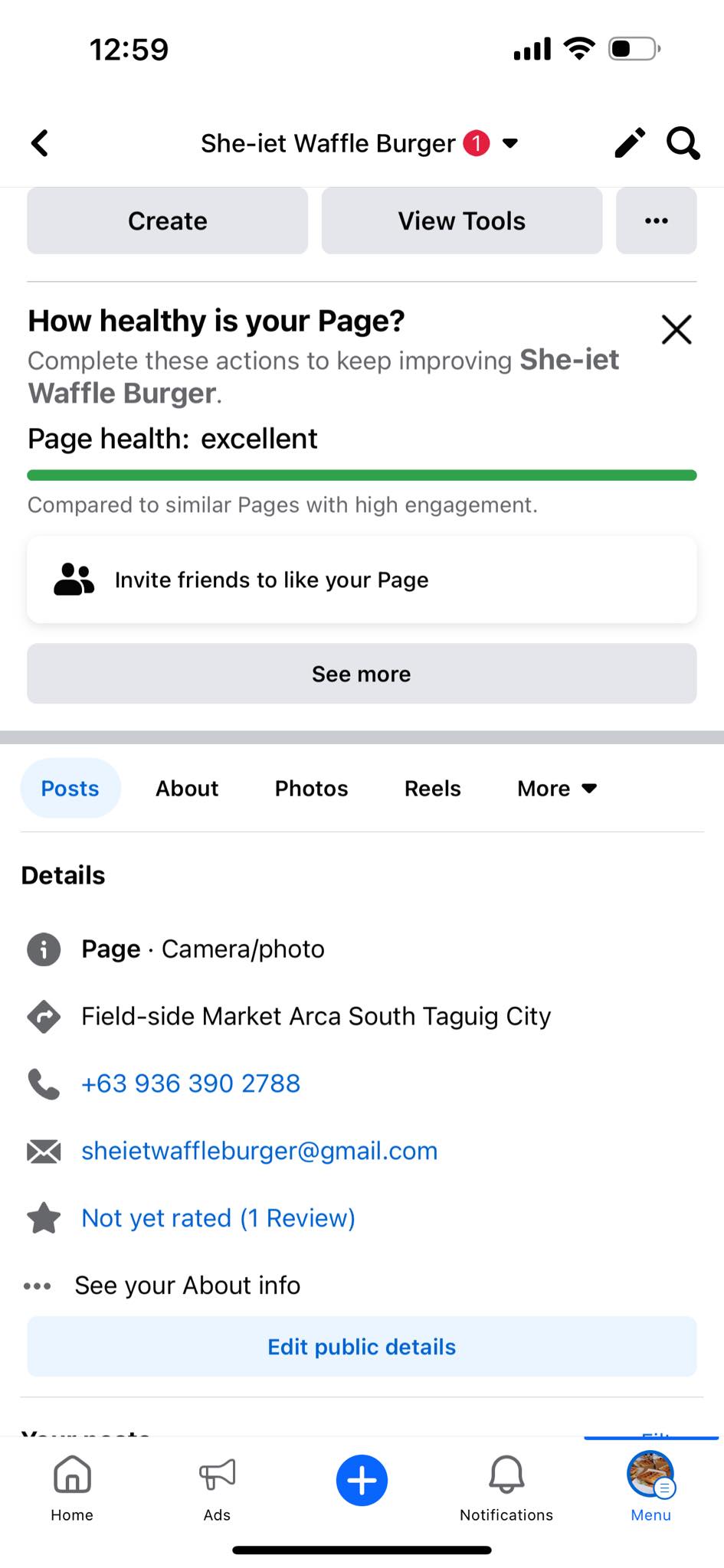Expand the More tab dropdown
This screenshot has width=724, height=1568.
[557, 789]
